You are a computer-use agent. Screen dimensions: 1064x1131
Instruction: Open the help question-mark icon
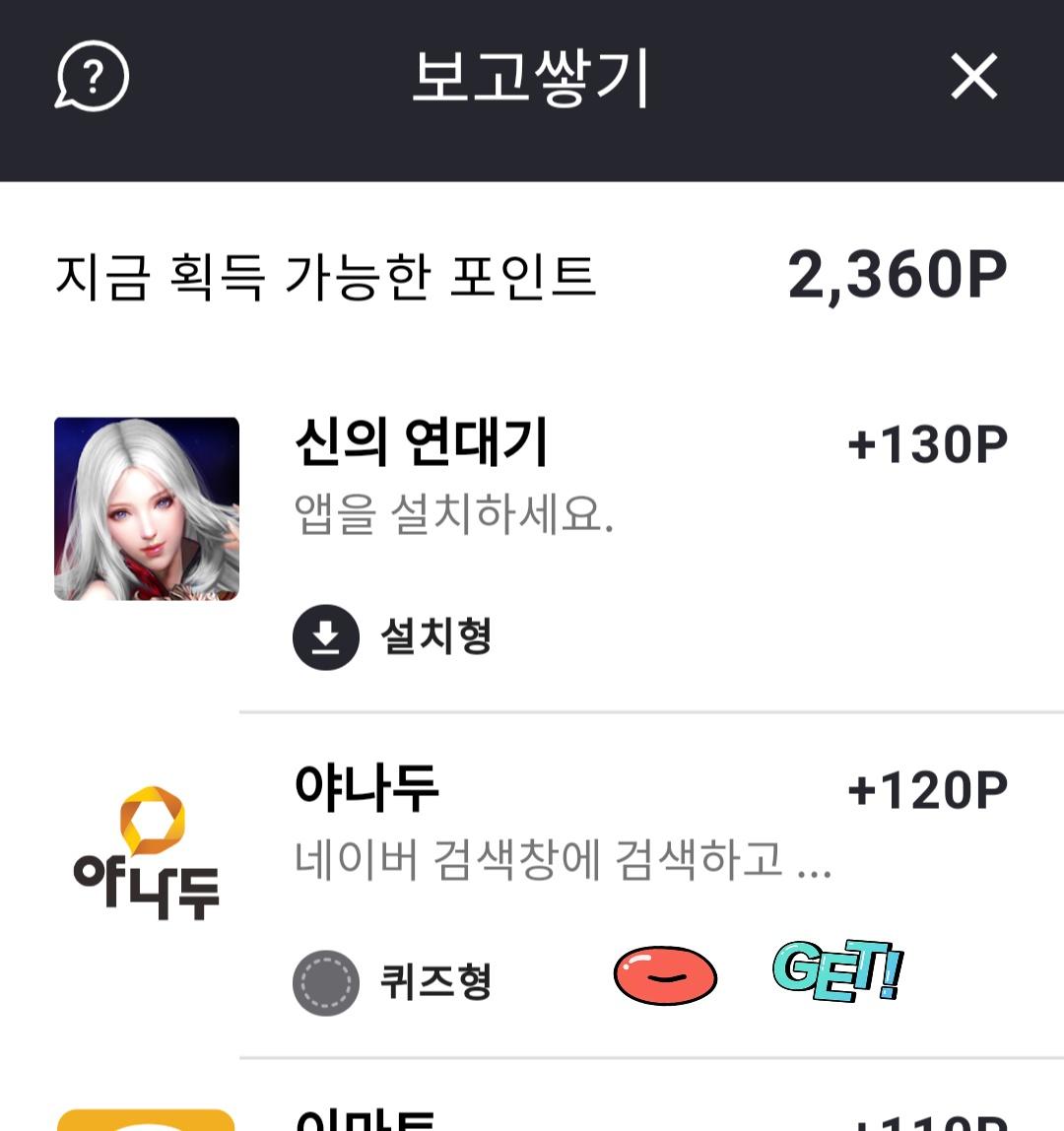92,77
